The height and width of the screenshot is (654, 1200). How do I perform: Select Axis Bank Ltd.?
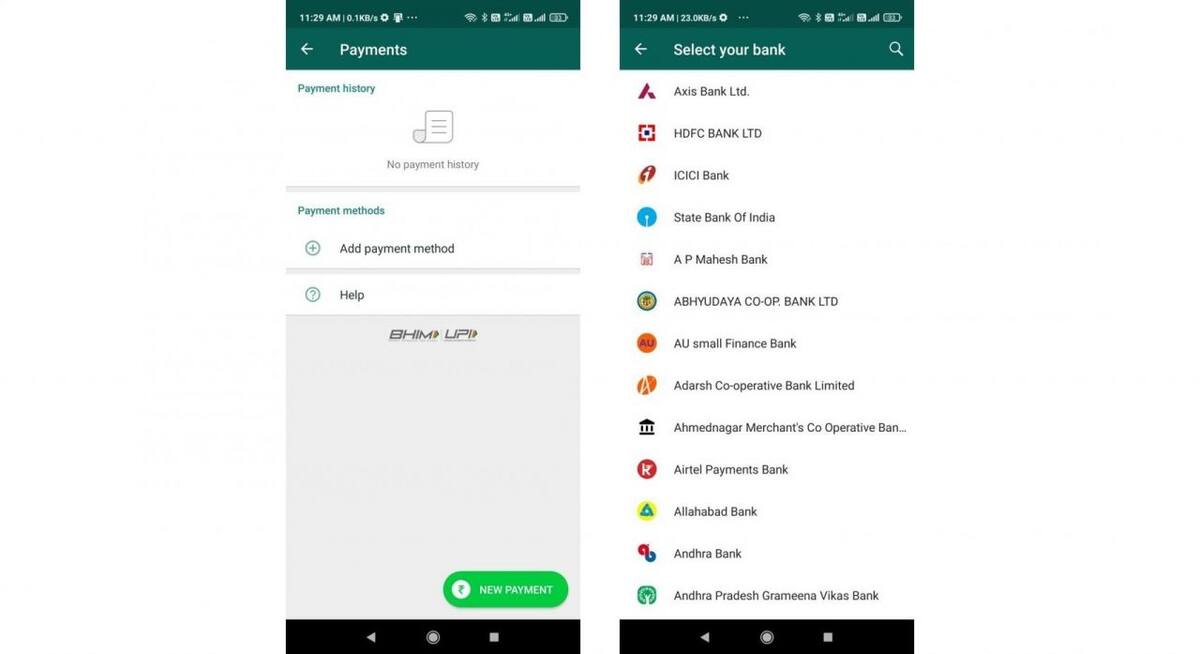[711, 91]
